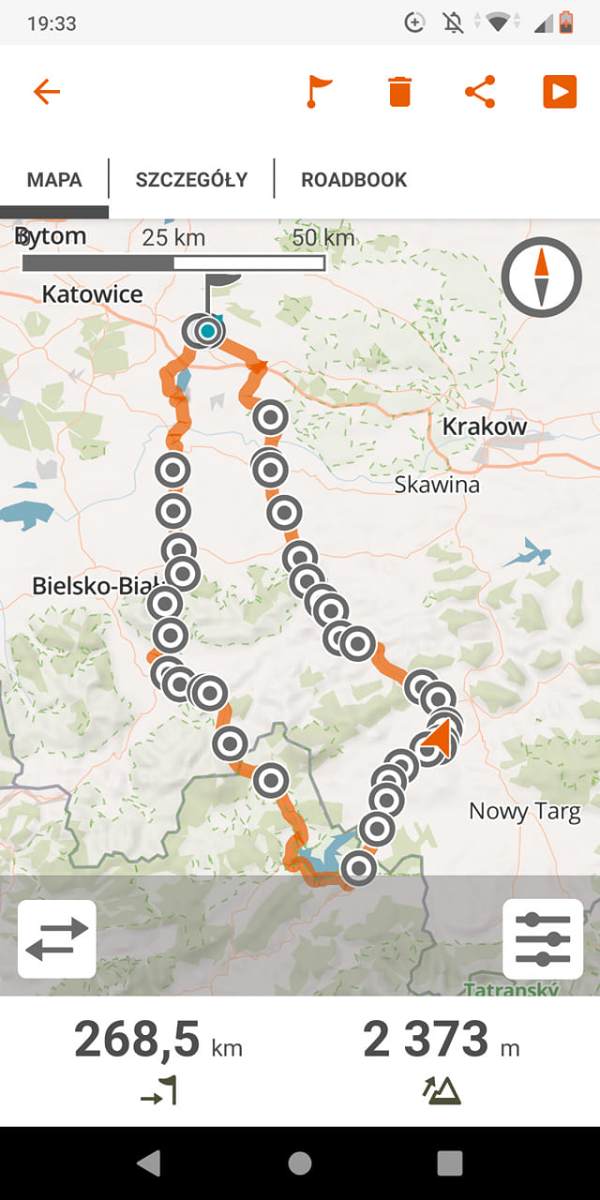The image size is (600, 1200).
Task: Start navigation with the play button
Action: (560, 92)
